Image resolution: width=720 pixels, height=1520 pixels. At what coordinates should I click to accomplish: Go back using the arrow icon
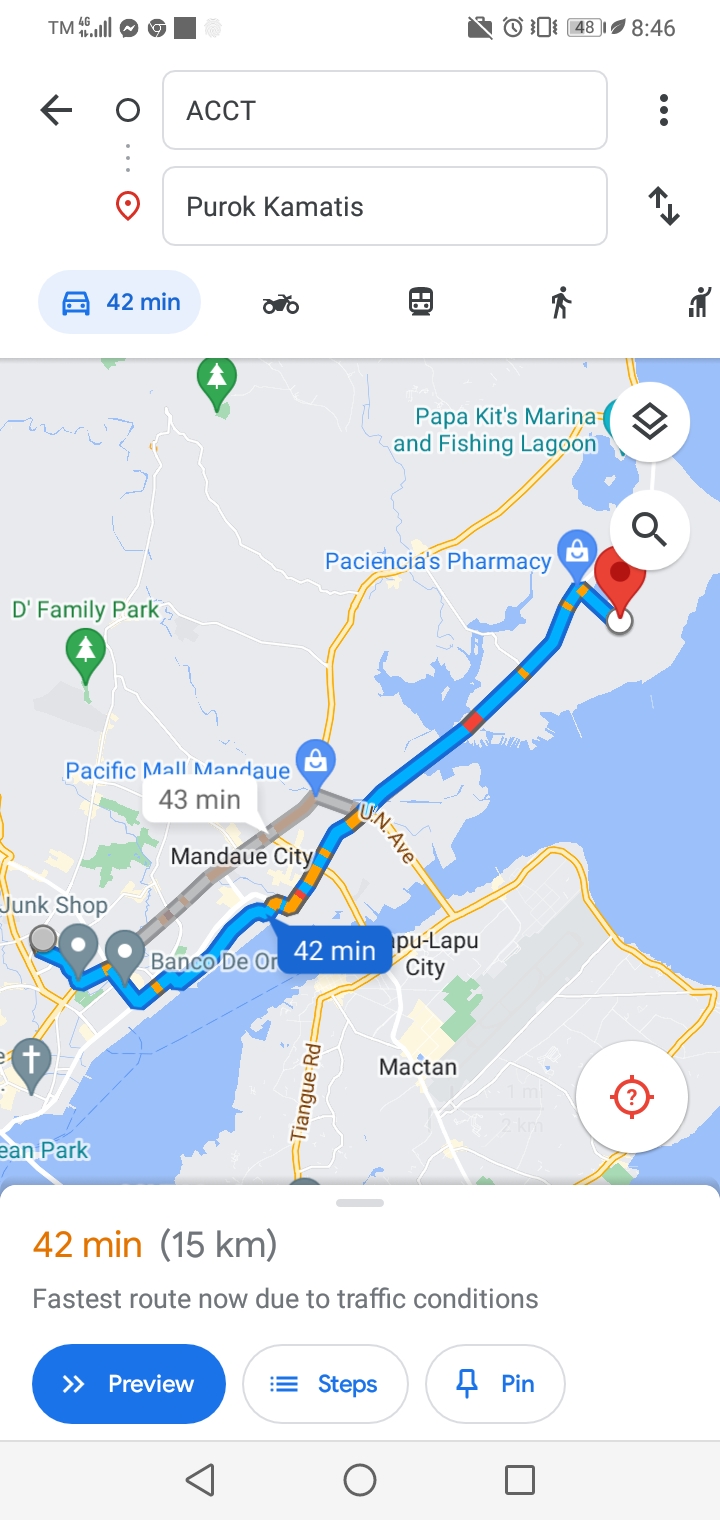pyautogui.click(x=57, y=110)
